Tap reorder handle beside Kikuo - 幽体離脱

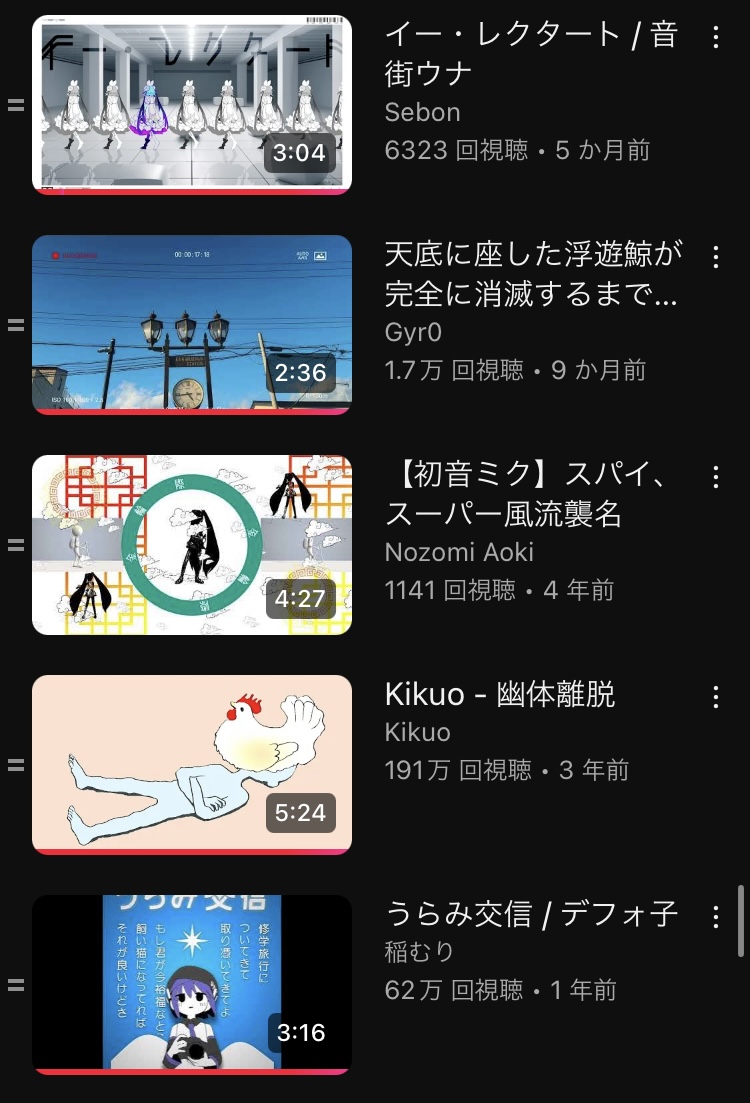pos(15,765)
